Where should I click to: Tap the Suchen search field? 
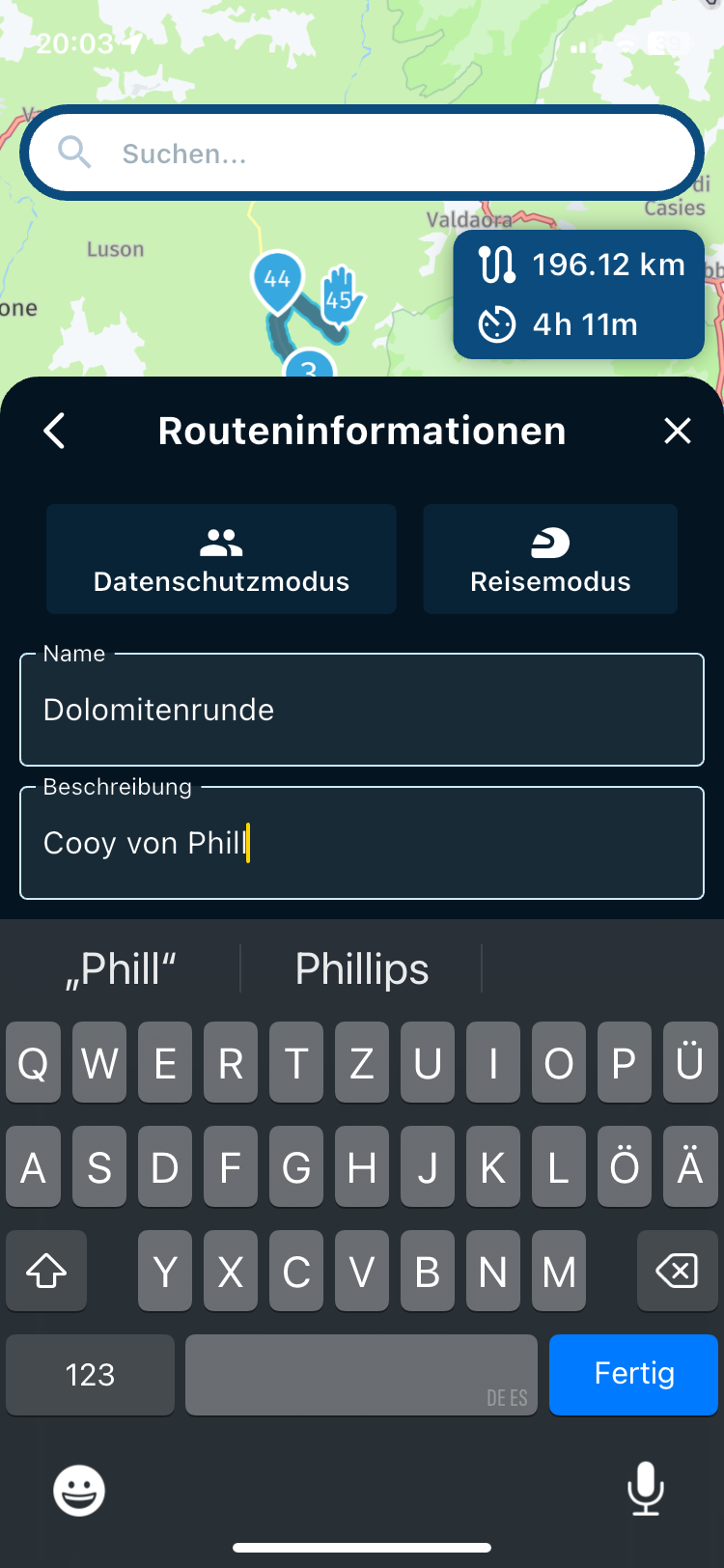tap(362, 154)
